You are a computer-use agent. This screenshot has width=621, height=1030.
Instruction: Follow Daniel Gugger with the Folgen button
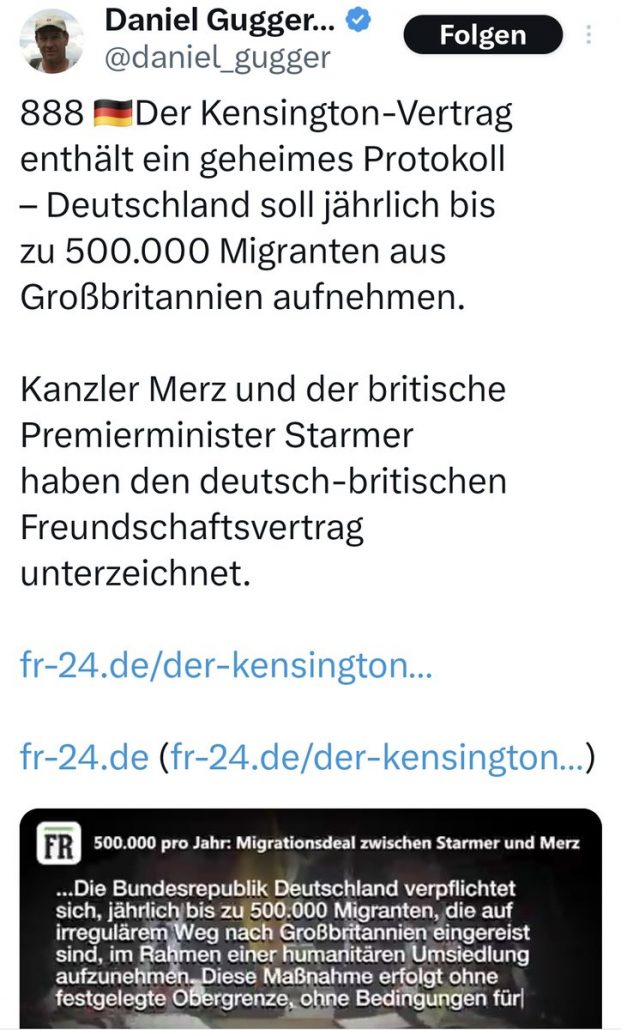click(x=483, y=36)
